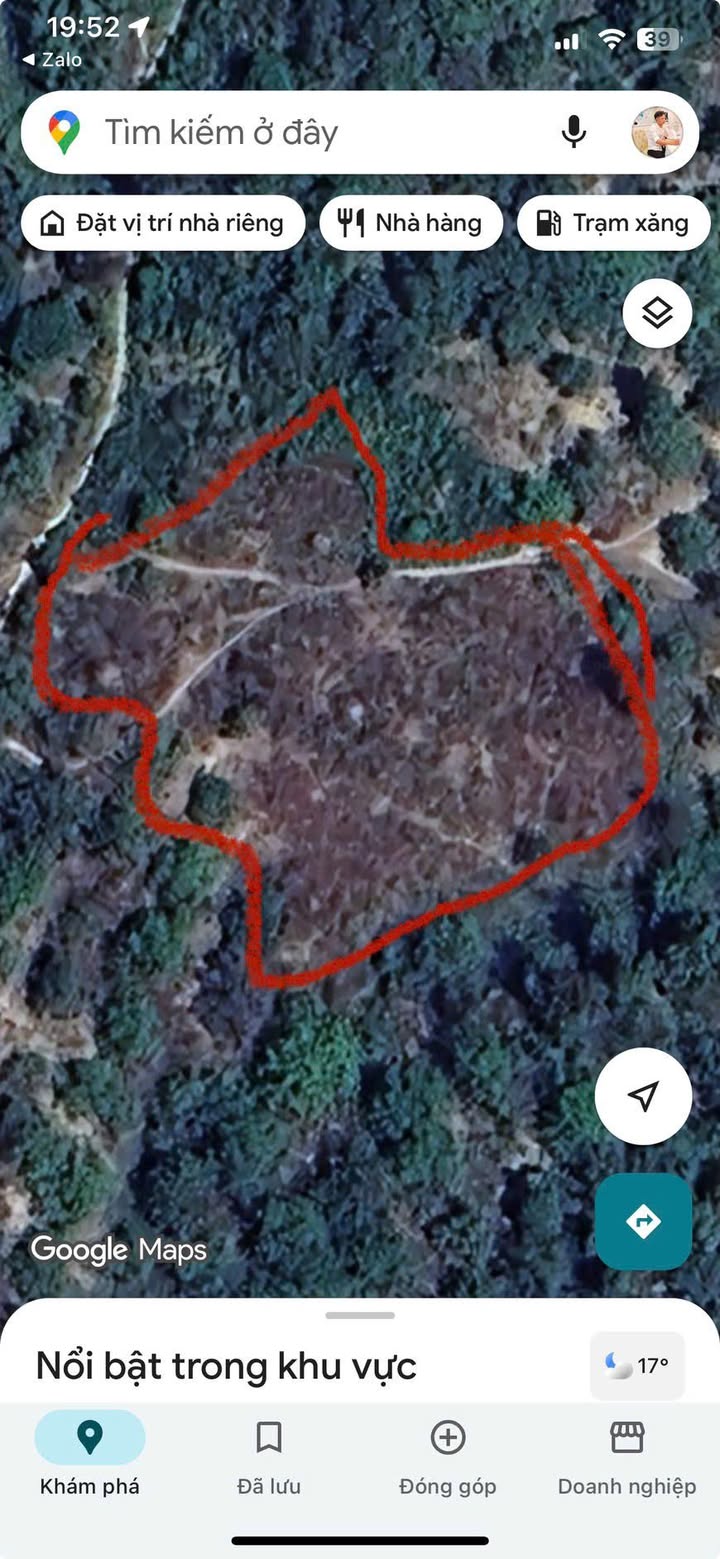The height and width of the screenshot is (1559, 720).
Task: Open the account profile picture
Action: click(x=657, y=132)
